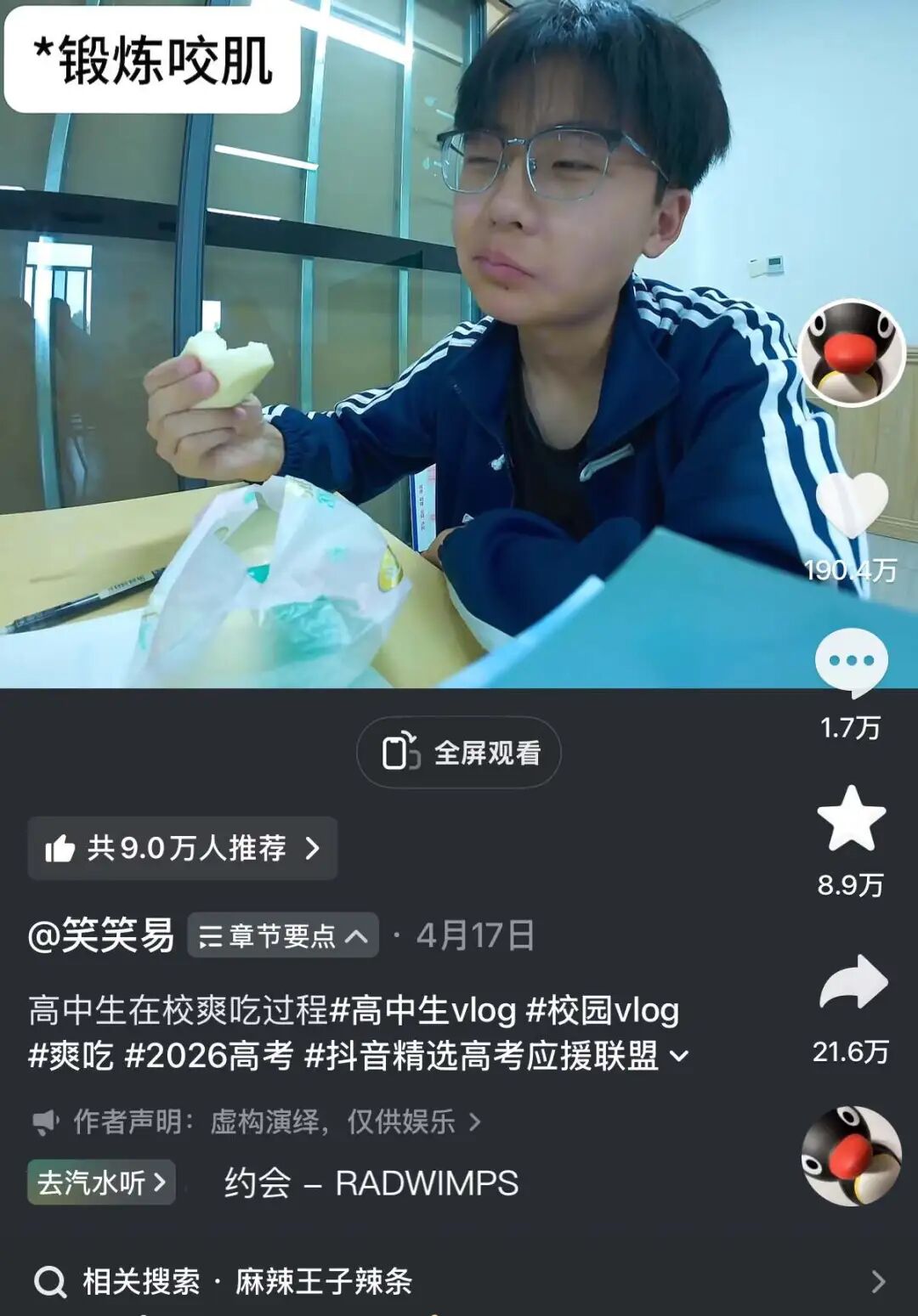Open the #高中生vlog hashtag

[x=423, y=1011]
